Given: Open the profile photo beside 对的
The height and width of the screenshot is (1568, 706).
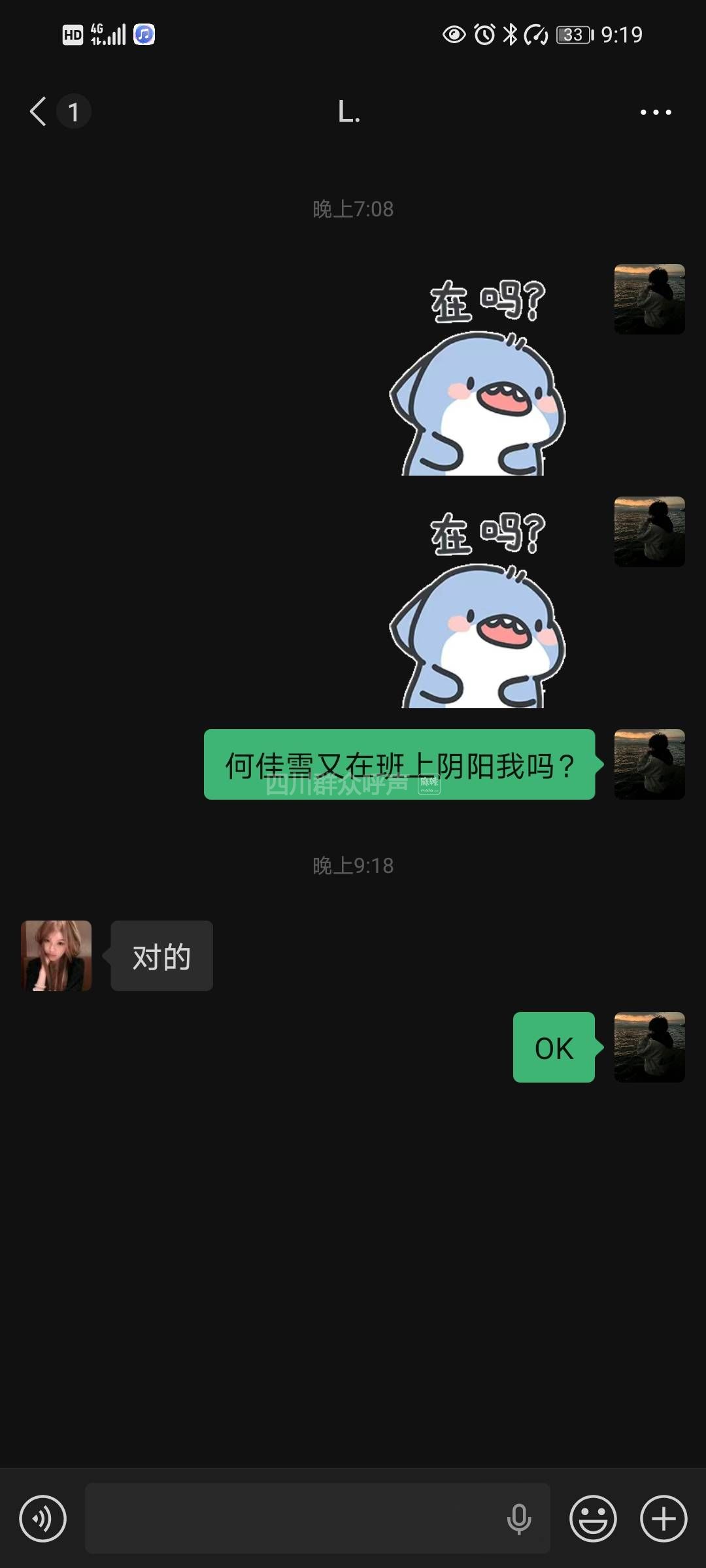Looking at the screenshot, I should click(x=56, y=956).
